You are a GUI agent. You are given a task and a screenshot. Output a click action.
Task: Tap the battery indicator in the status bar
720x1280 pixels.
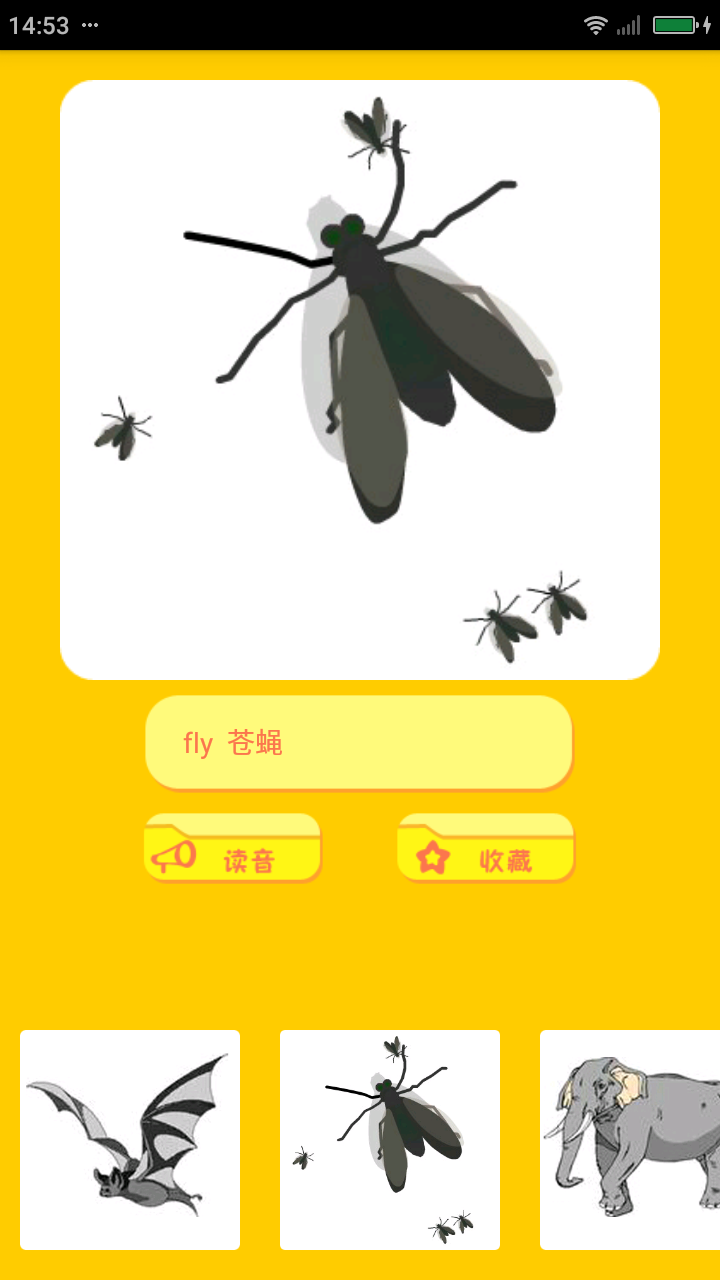pyautogui.click(x=675, y=25)
